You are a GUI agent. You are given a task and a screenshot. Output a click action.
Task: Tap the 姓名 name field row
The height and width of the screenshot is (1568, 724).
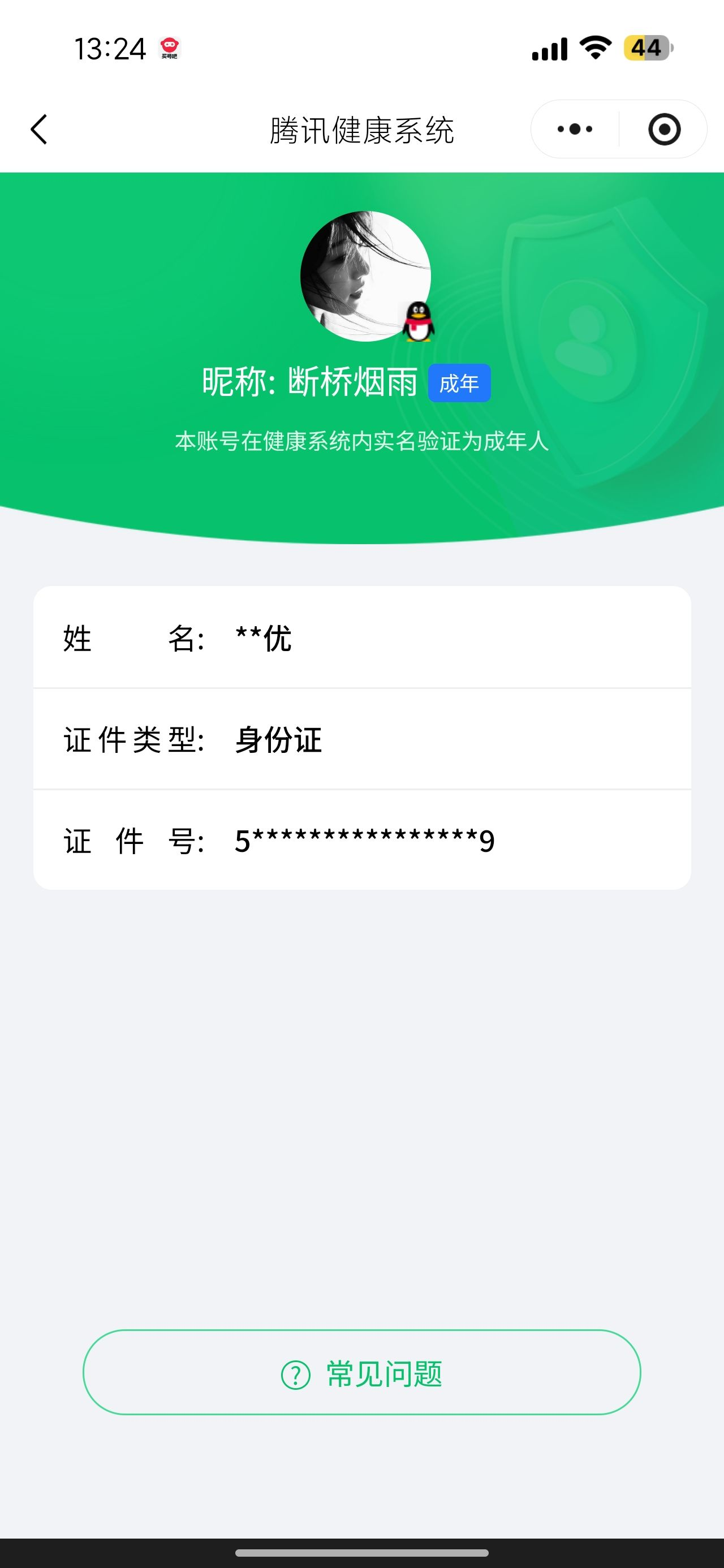tap(361, 639)
